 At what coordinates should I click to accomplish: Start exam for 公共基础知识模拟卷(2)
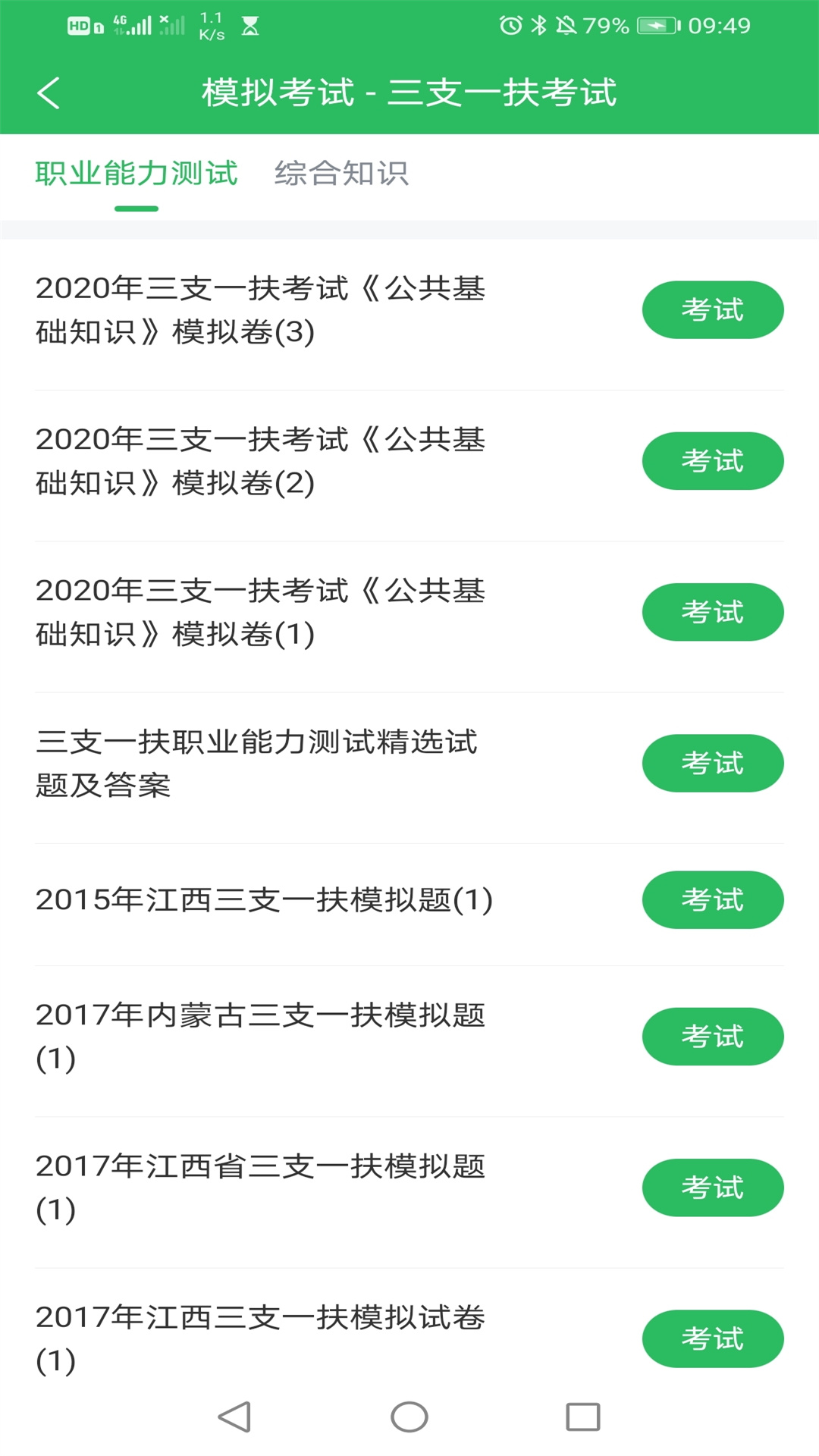(x=713, y=460)
